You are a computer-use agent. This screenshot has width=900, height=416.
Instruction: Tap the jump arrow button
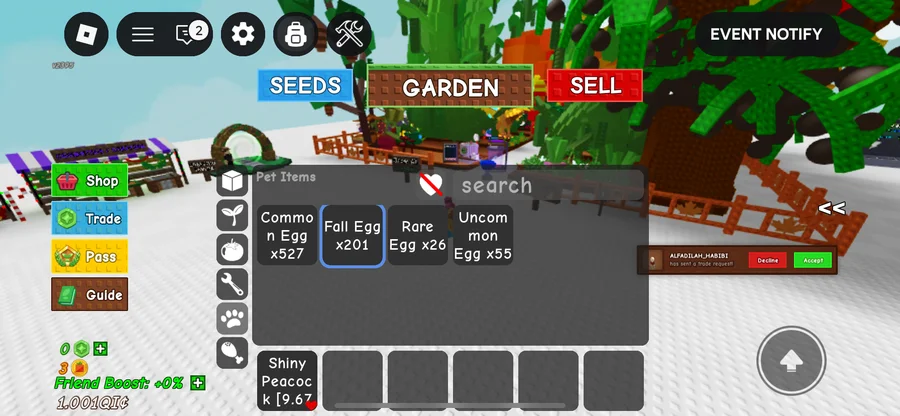point(791,360)
